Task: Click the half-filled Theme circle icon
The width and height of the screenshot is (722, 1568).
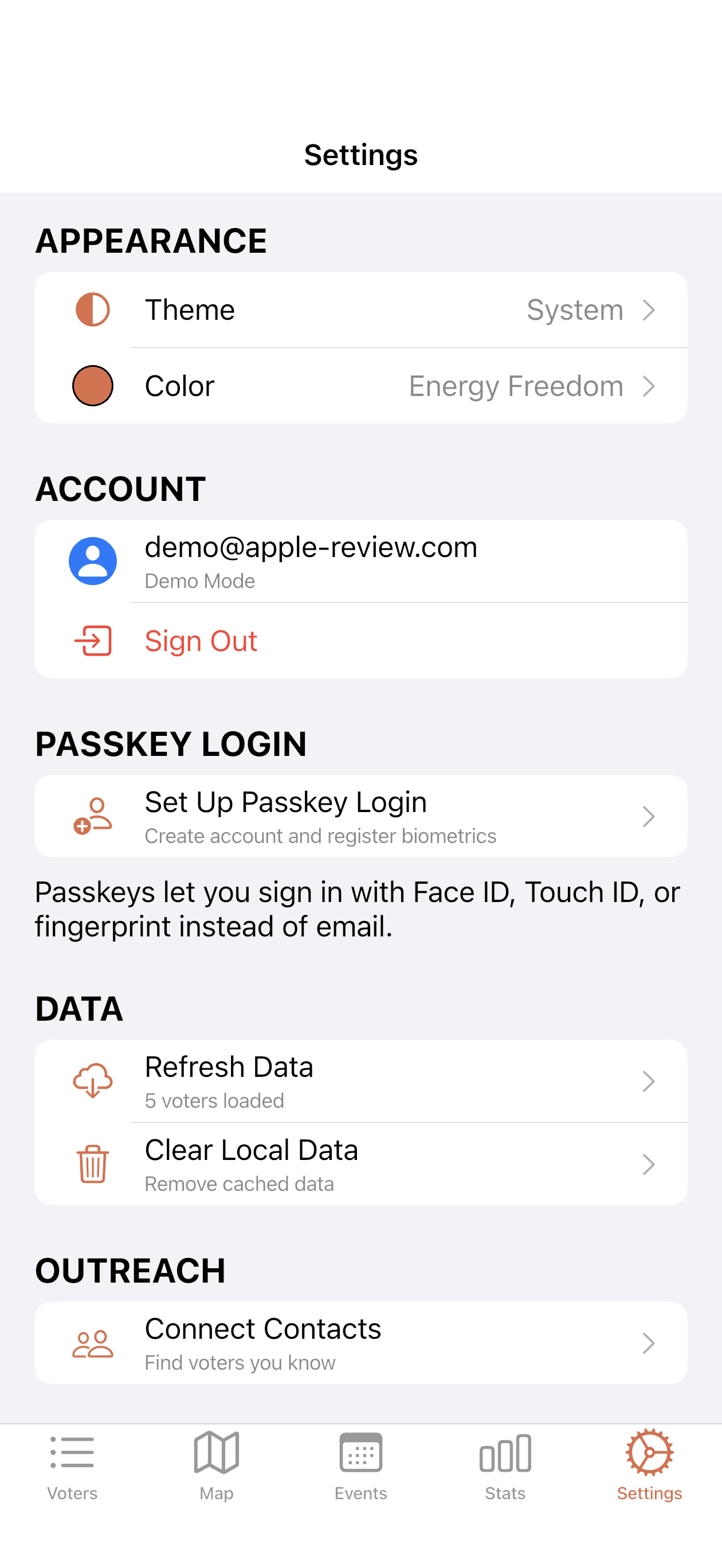Action: 92,310
